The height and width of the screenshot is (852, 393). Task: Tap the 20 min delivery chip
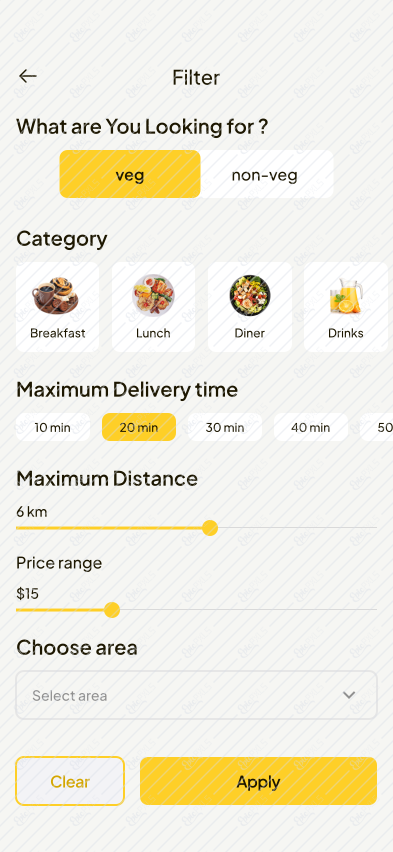(x=139, y=427)
